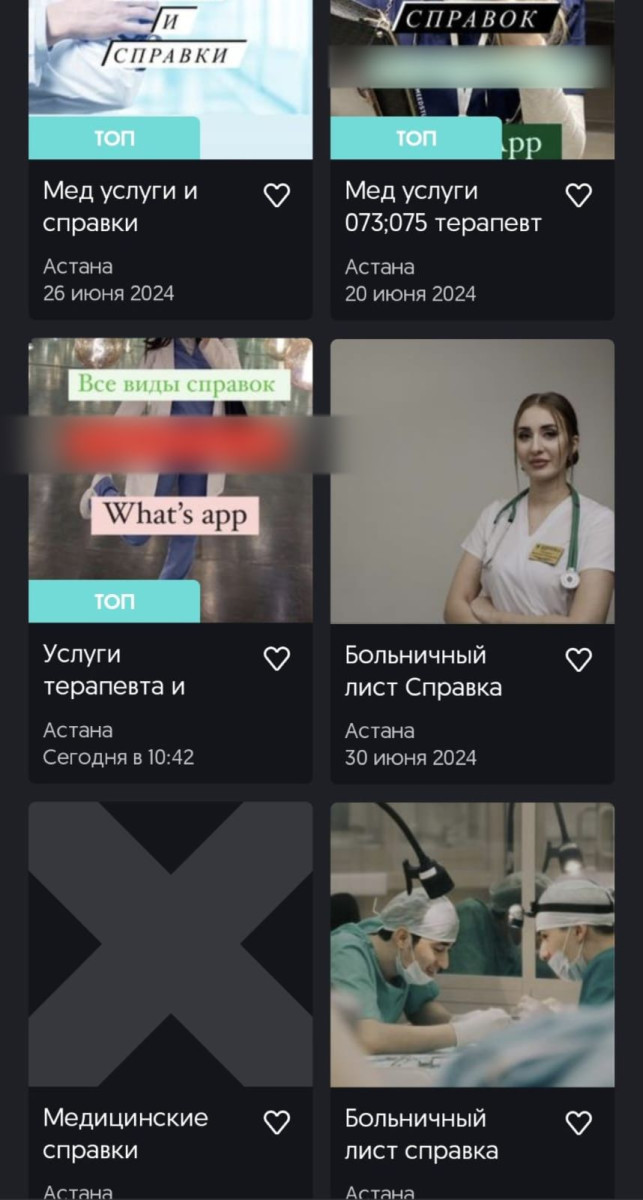Image resolution: width=643 pixels, height=1200 pixels.
Task: Favorite the "Мед услуги и справки" ad
Action: click(x=277, y=195)
